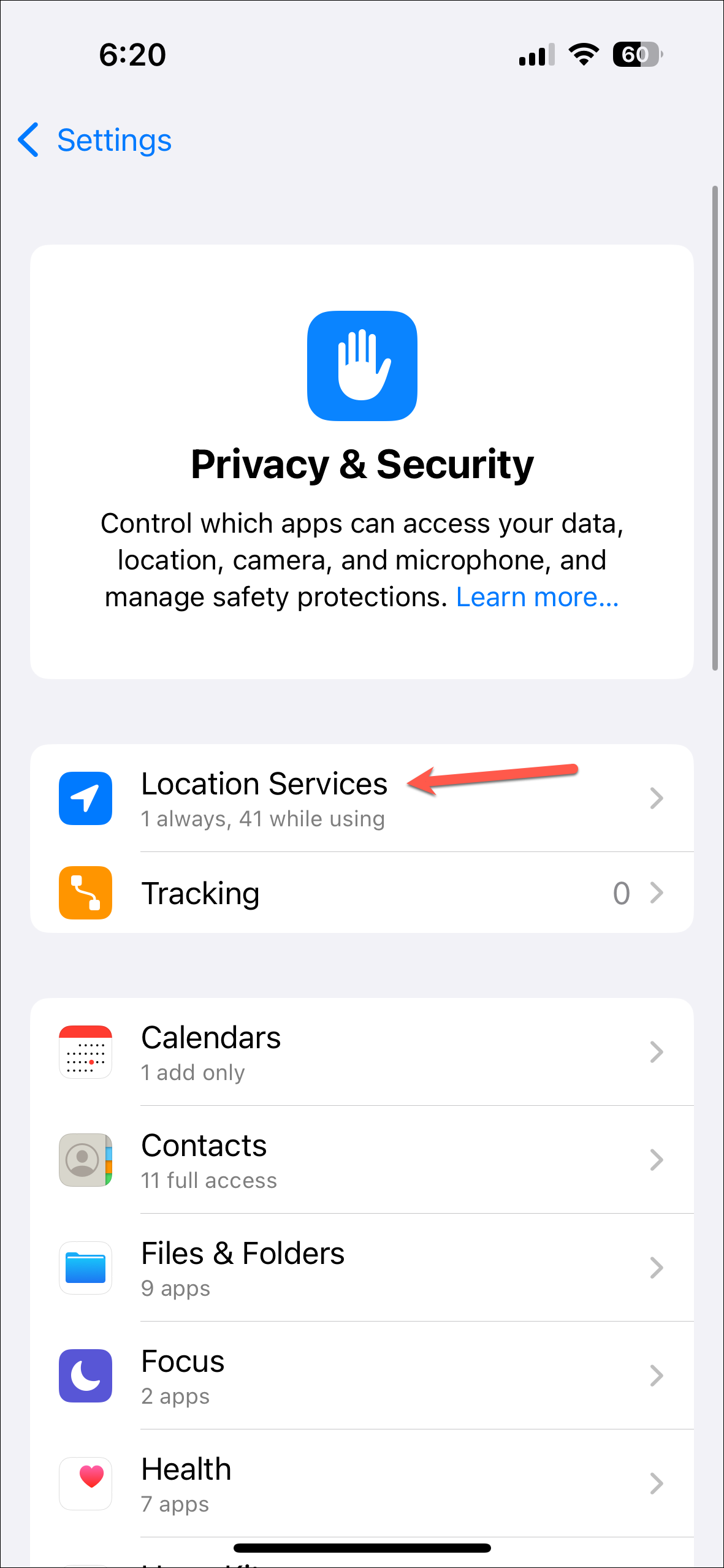The height and width of the screenshot is (1568, 724).
Task: Open the Learn more link
Action: [x=537, y=597]
